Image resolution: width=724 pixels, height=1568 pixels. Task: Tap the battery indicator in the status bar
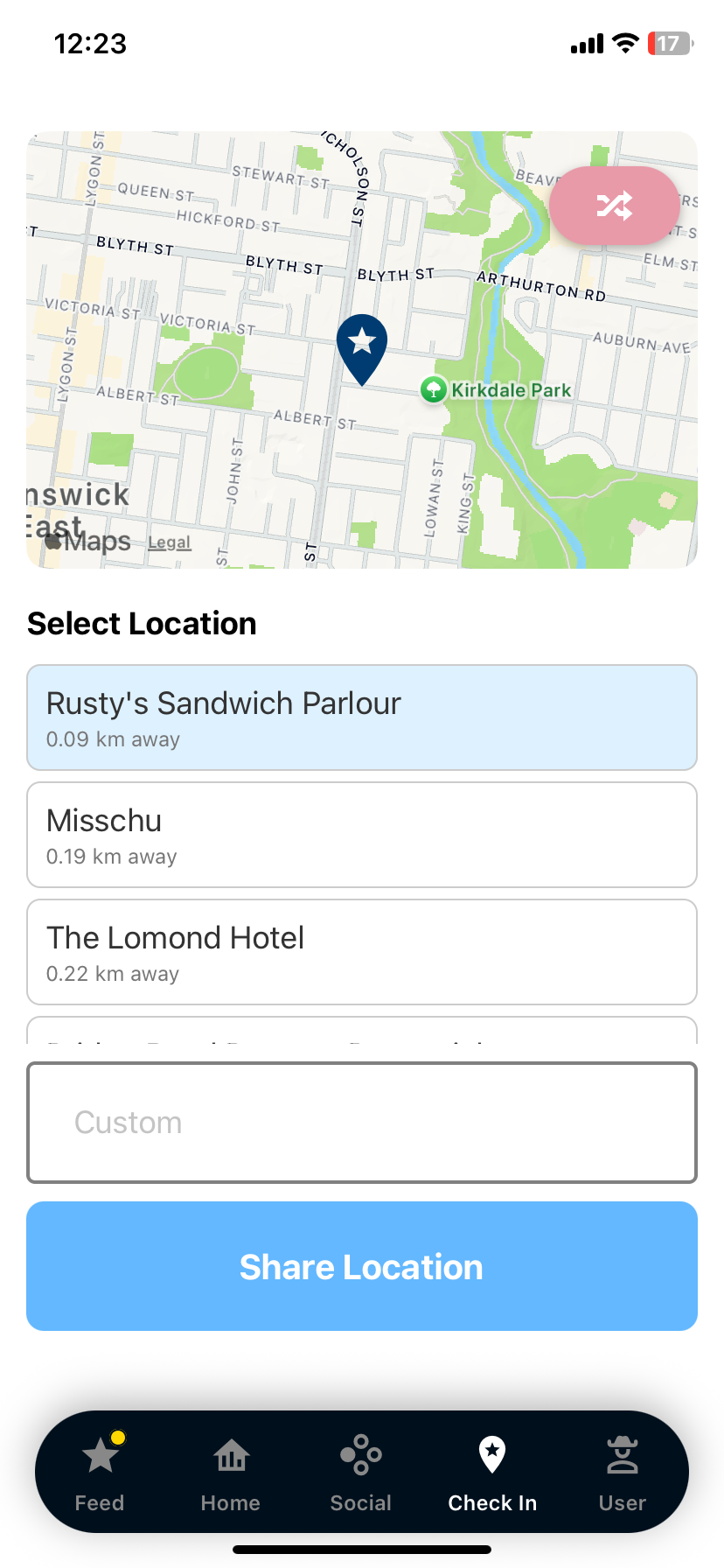tap(669, 43)
